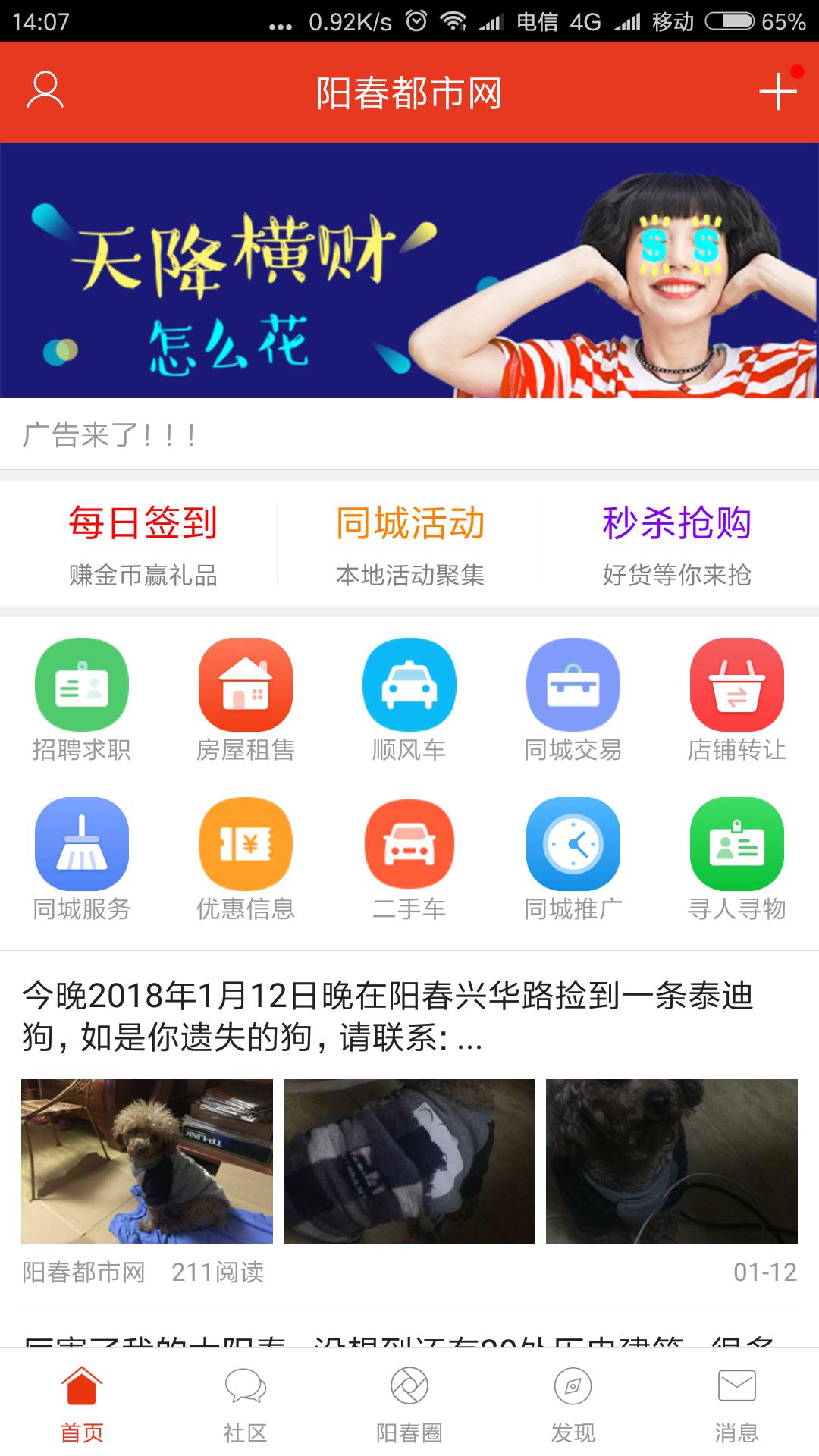The width and height of the screenshot is (819, 1456).
Task: Select 房屋租售 housing category
Action: click(x=246, y=700)
